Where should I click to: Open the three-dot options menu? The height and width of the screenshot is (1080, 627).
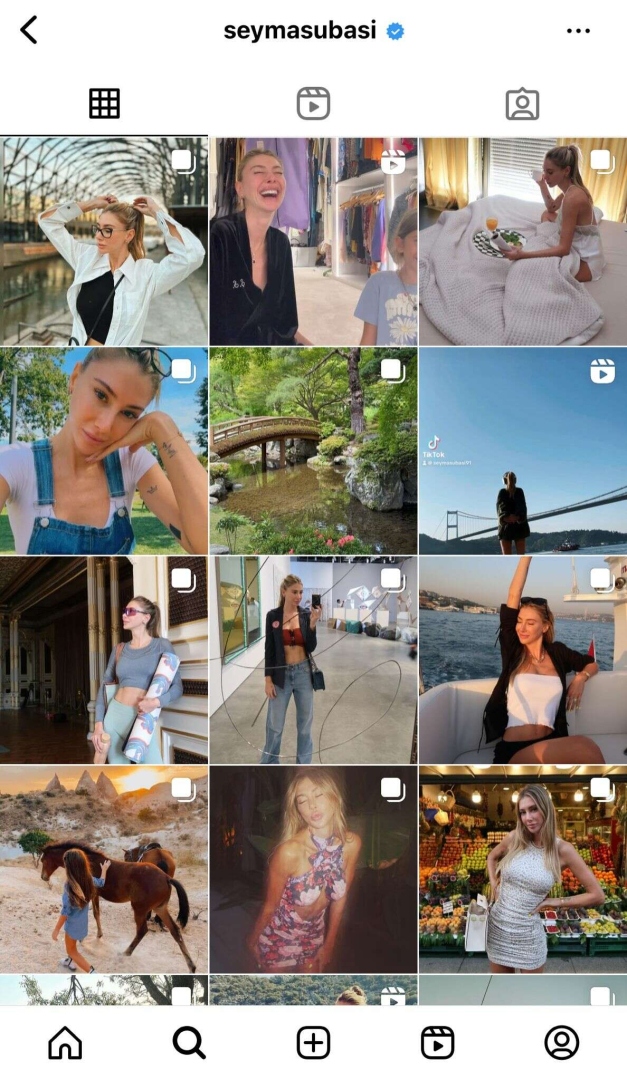pos(578,31)
